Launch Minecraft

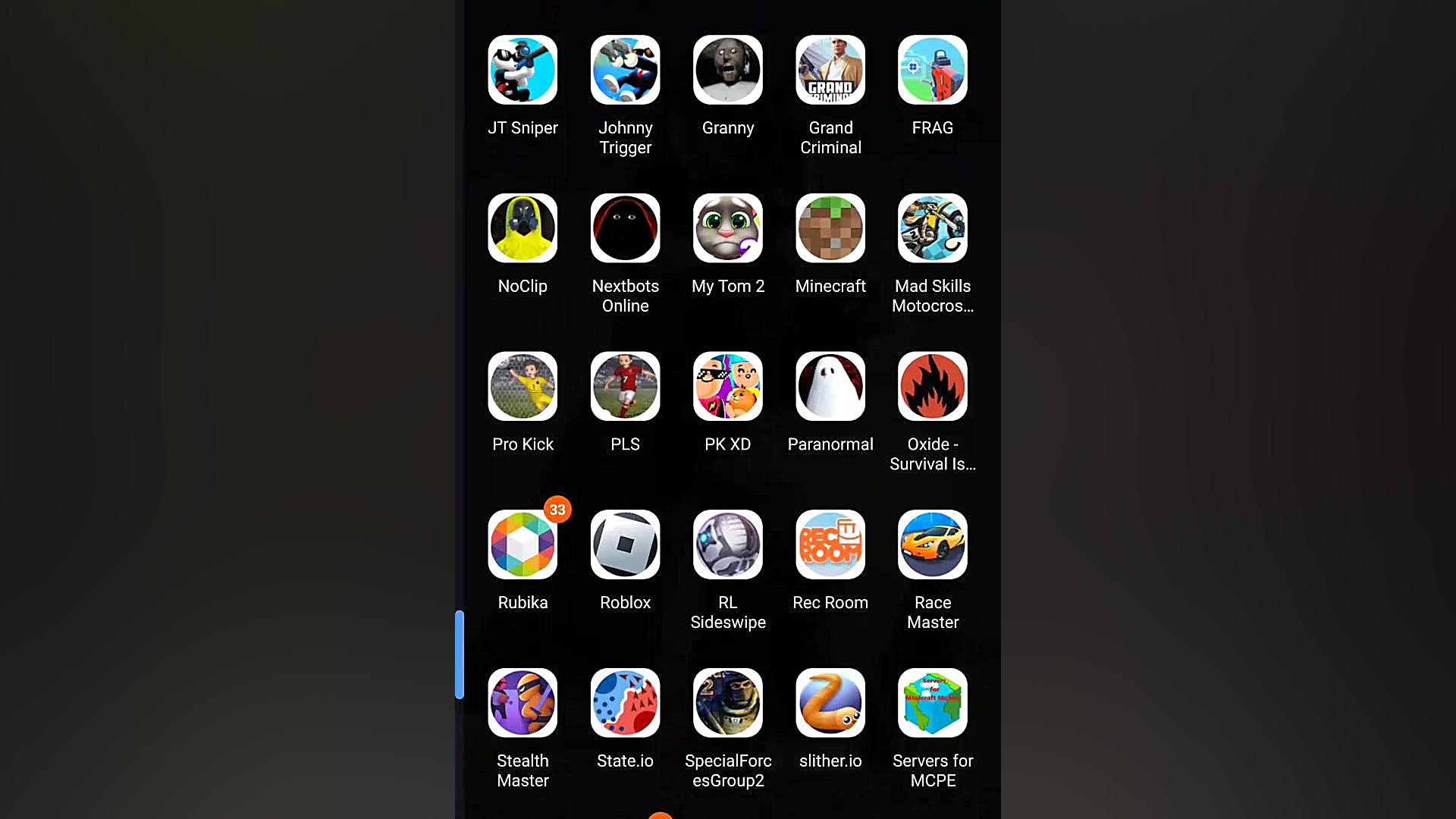(x=830, y=228)
